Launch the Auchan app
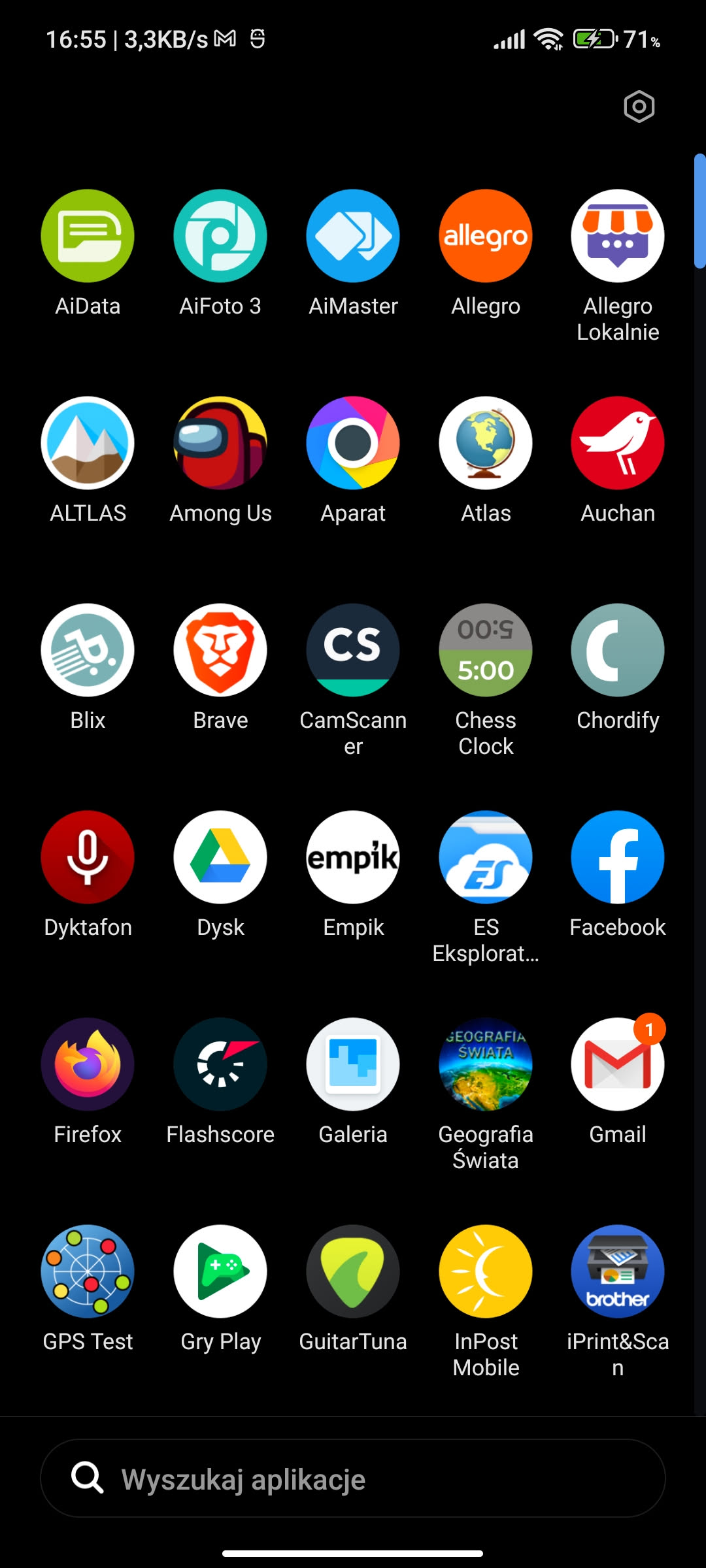This screenshot has height=1568, width=706. coord(617,443)
